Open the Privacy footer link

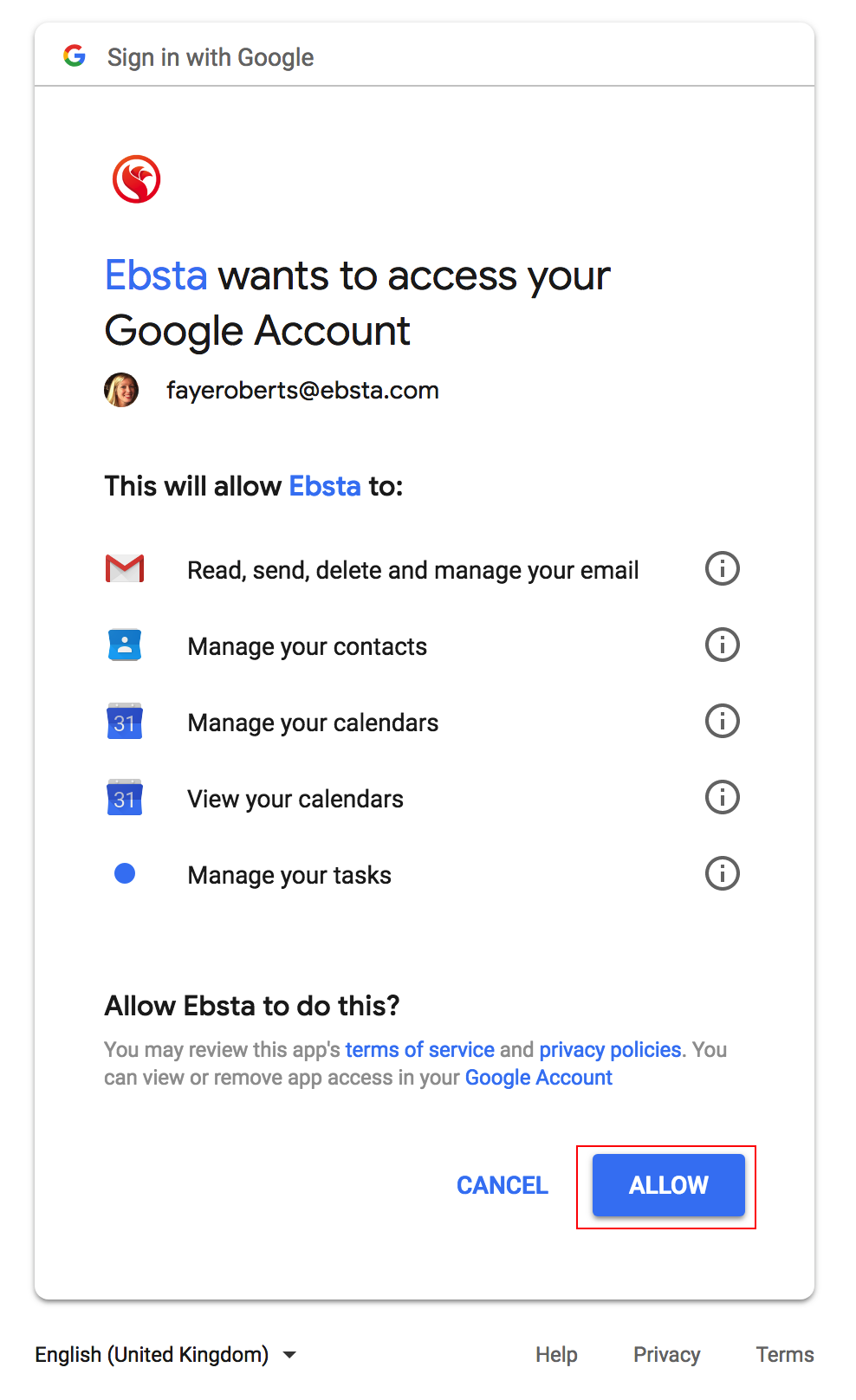click(x=666, y=1354)
